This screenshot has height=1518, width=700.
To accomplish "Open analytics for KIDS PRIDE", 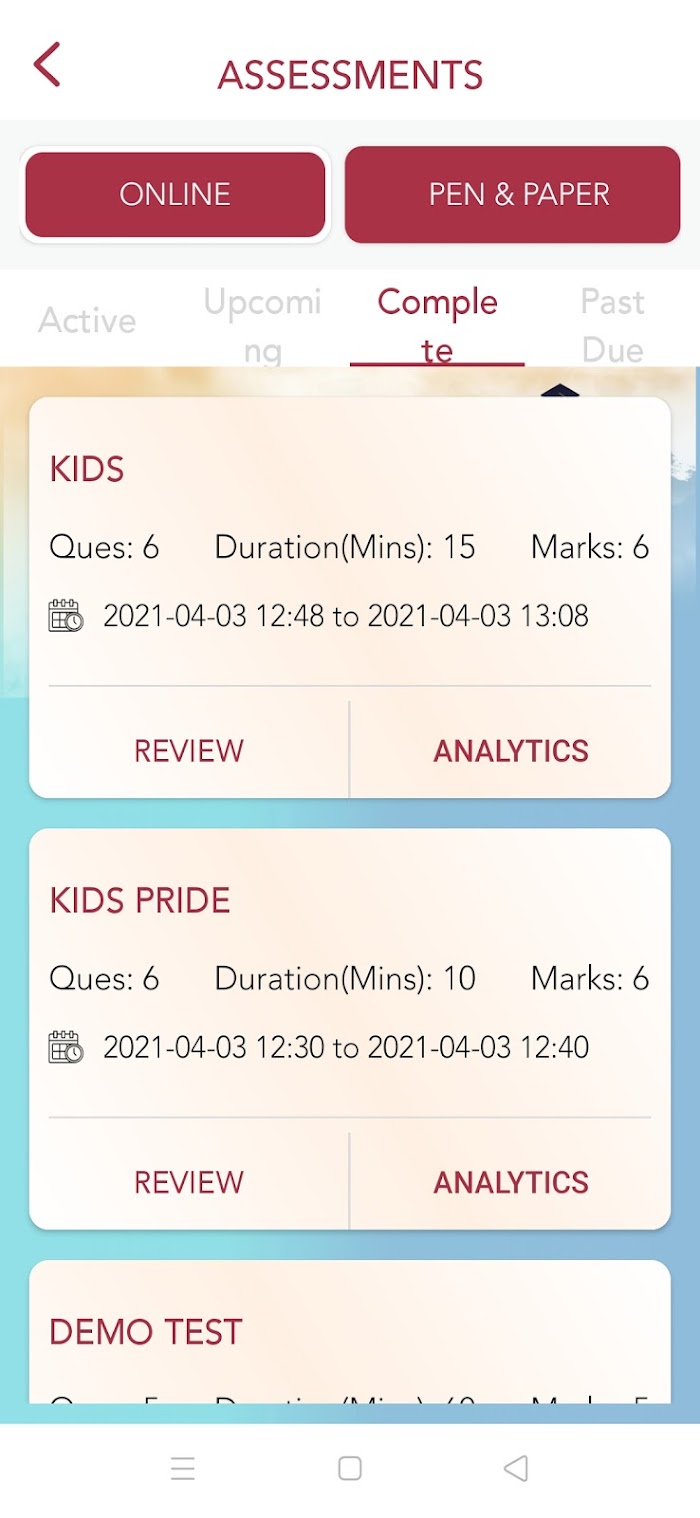I will click(x=511, y=1182).
